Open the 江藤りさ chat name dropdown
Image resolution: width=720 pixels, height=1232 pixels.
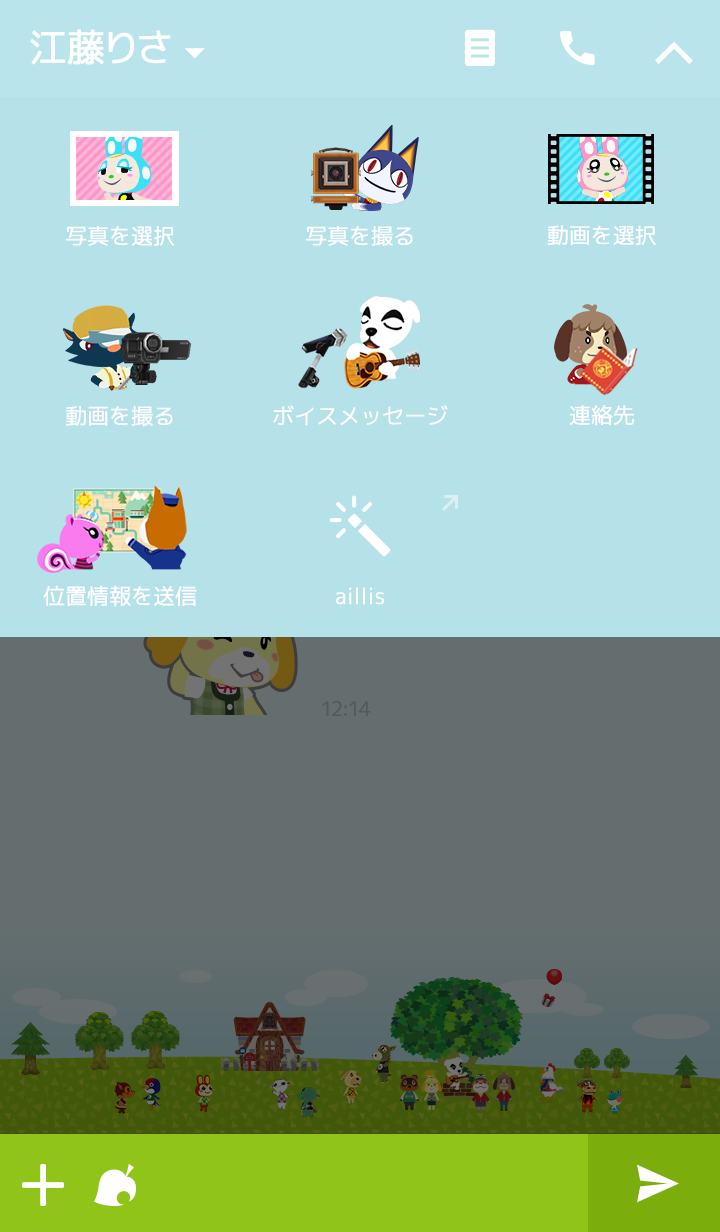click(117, 48)
